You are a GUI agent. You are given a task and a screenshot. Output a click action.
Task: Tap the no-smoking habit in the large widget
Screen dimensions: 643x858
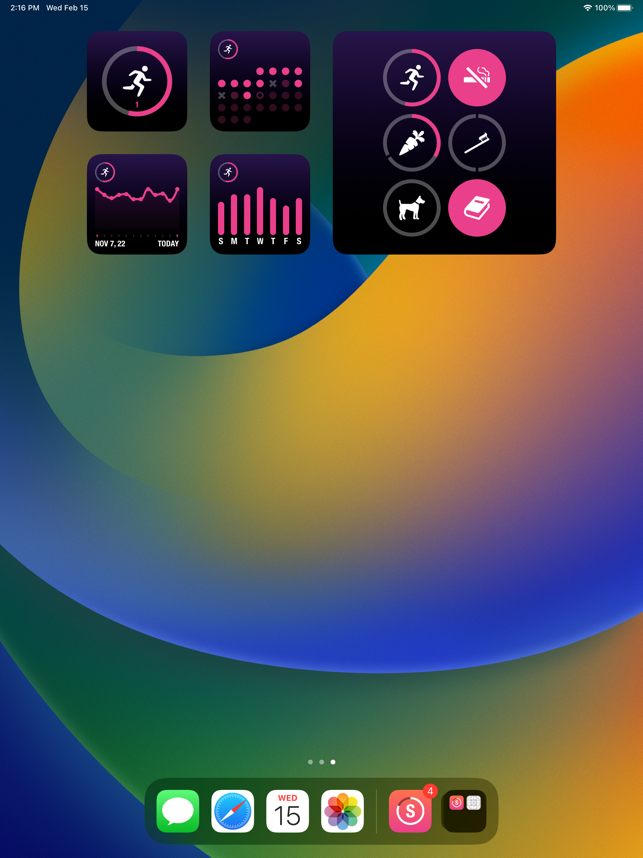pos(477,77)
